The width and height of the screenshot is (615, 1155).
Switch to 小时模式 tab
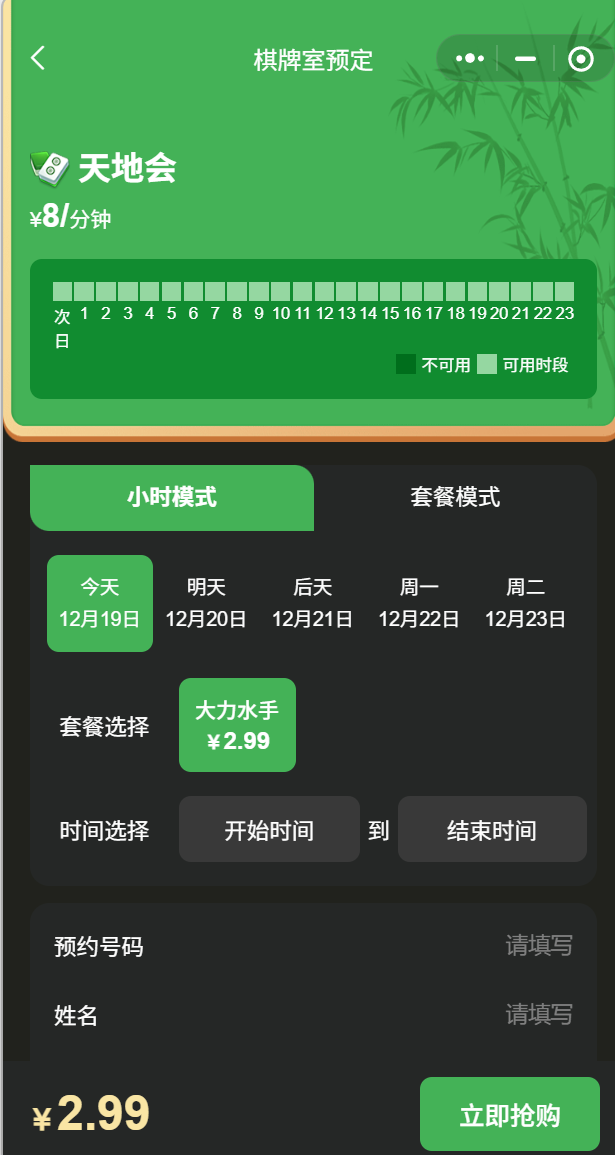coord(172,497)
